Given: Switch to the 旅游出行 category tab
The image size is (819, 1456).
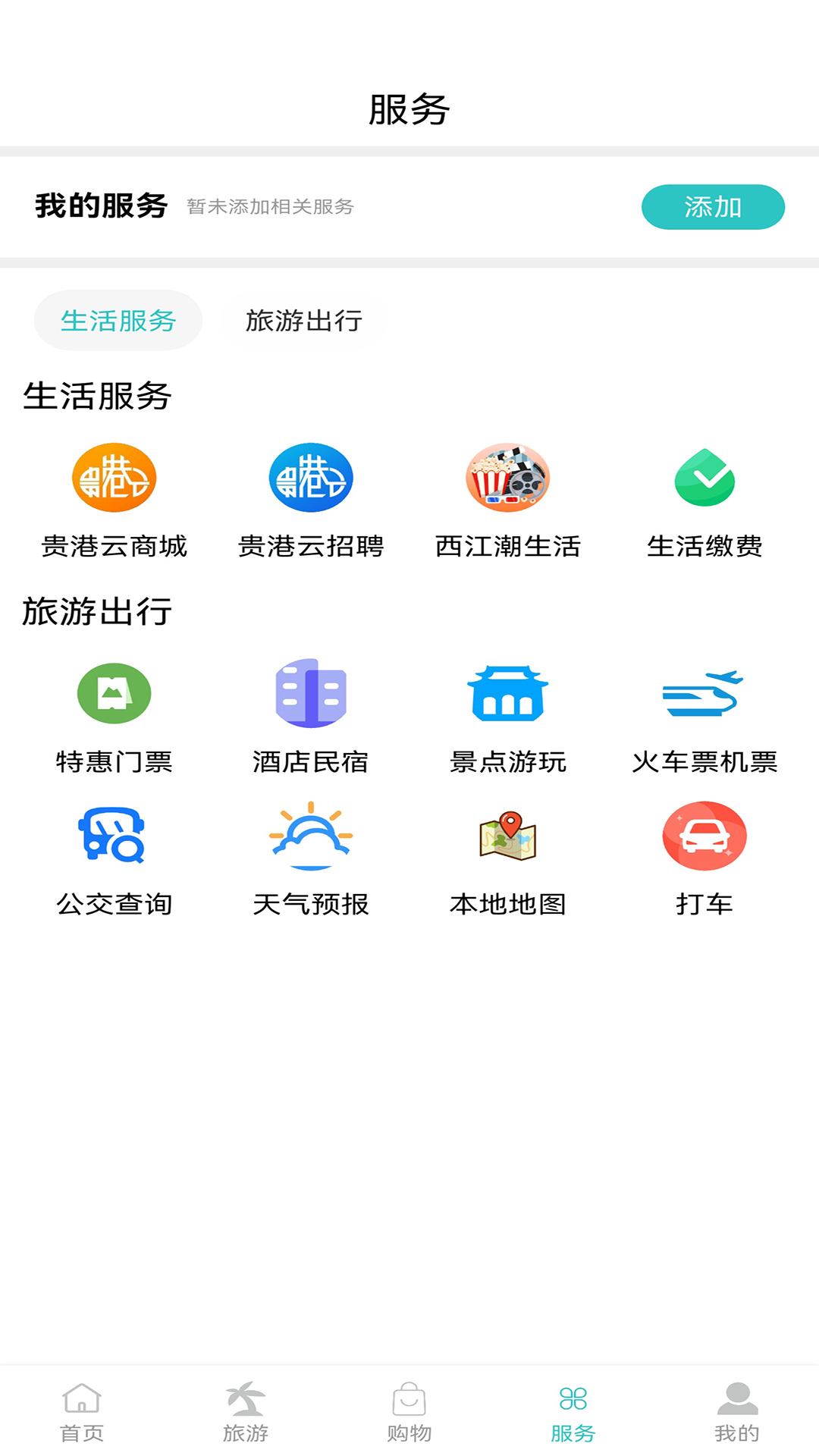Looking at the screenshot, I should 303,321.
